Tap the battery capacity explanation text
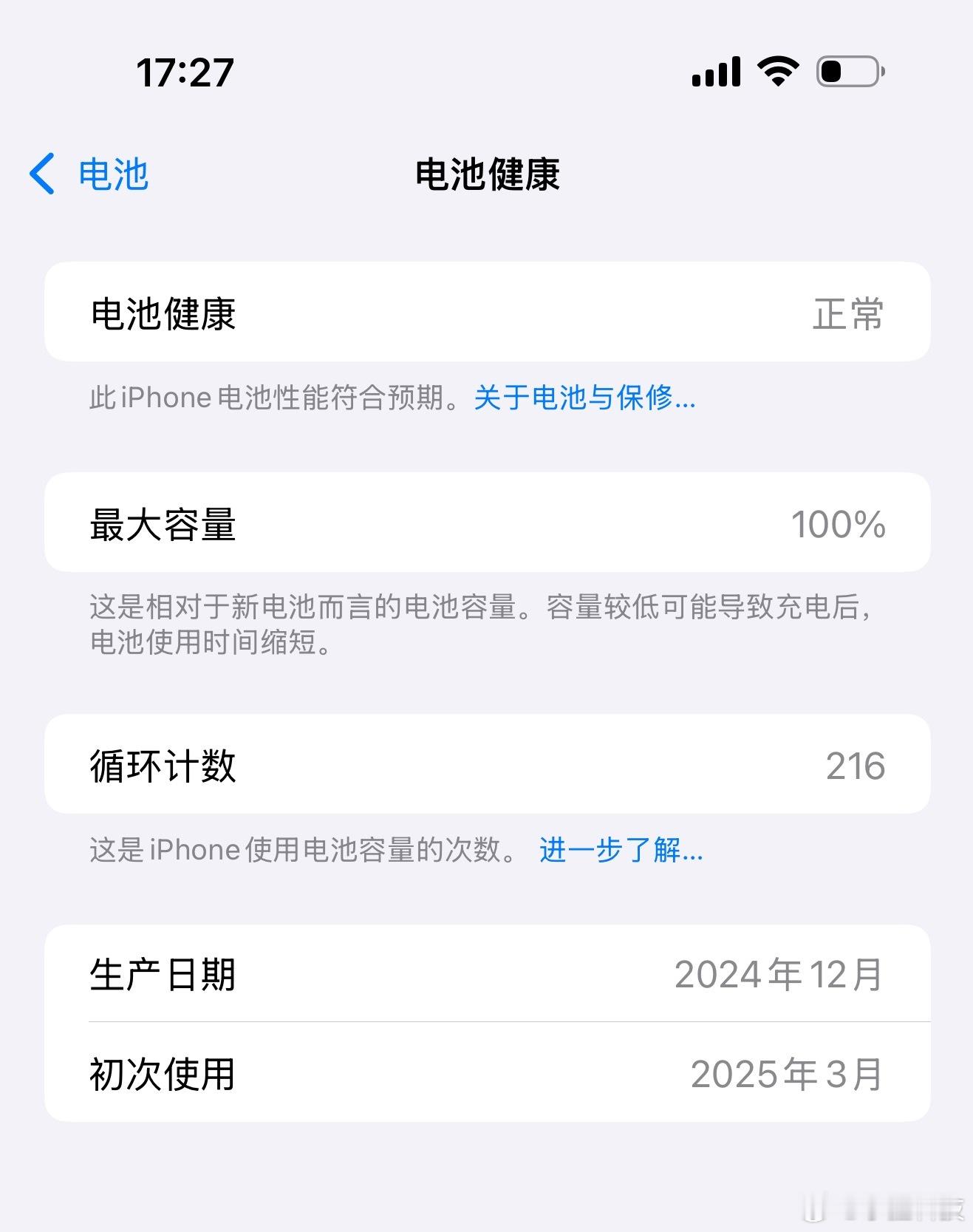This screenshot has height=1232, width=973. coord(480,627)
